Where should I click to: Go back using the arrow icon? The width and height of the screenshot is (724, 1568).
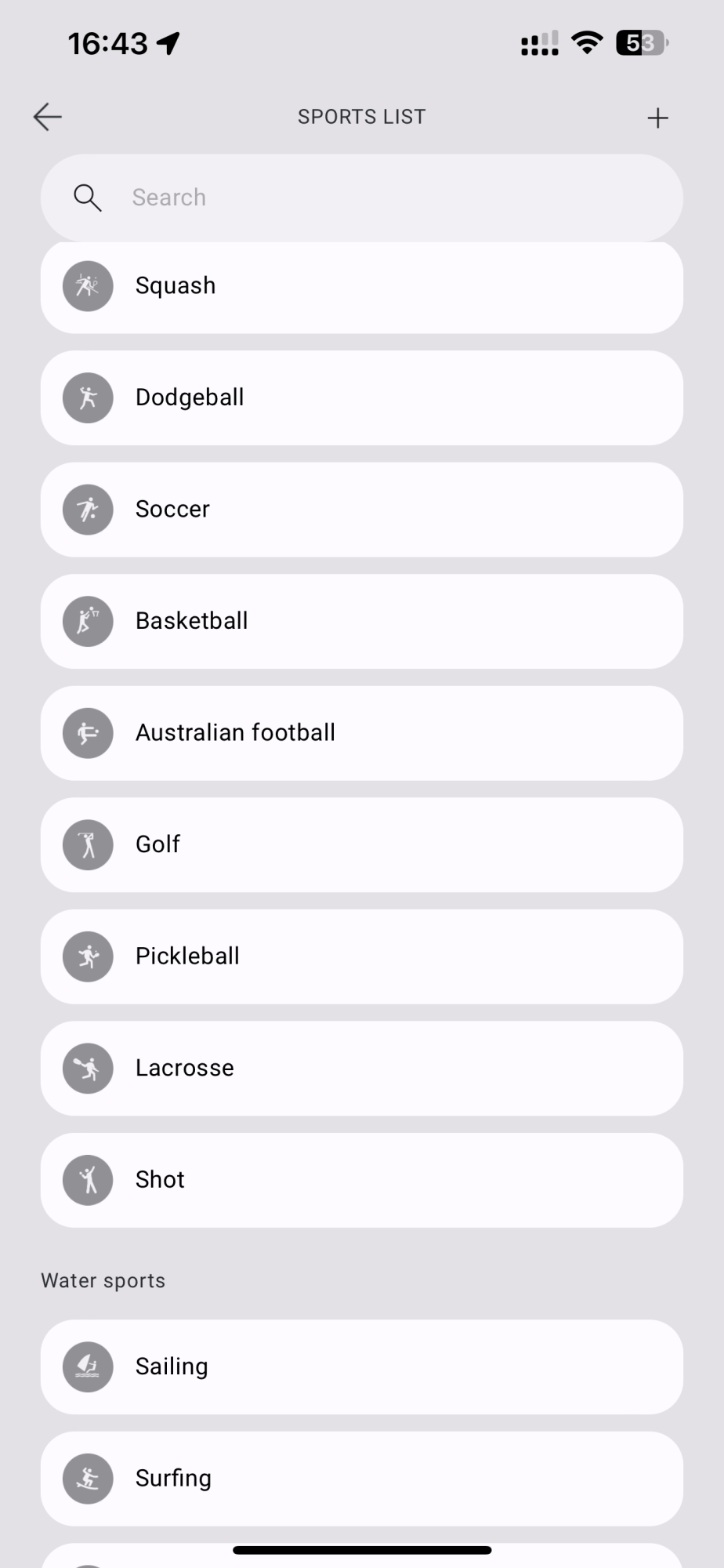pos(48,117)
